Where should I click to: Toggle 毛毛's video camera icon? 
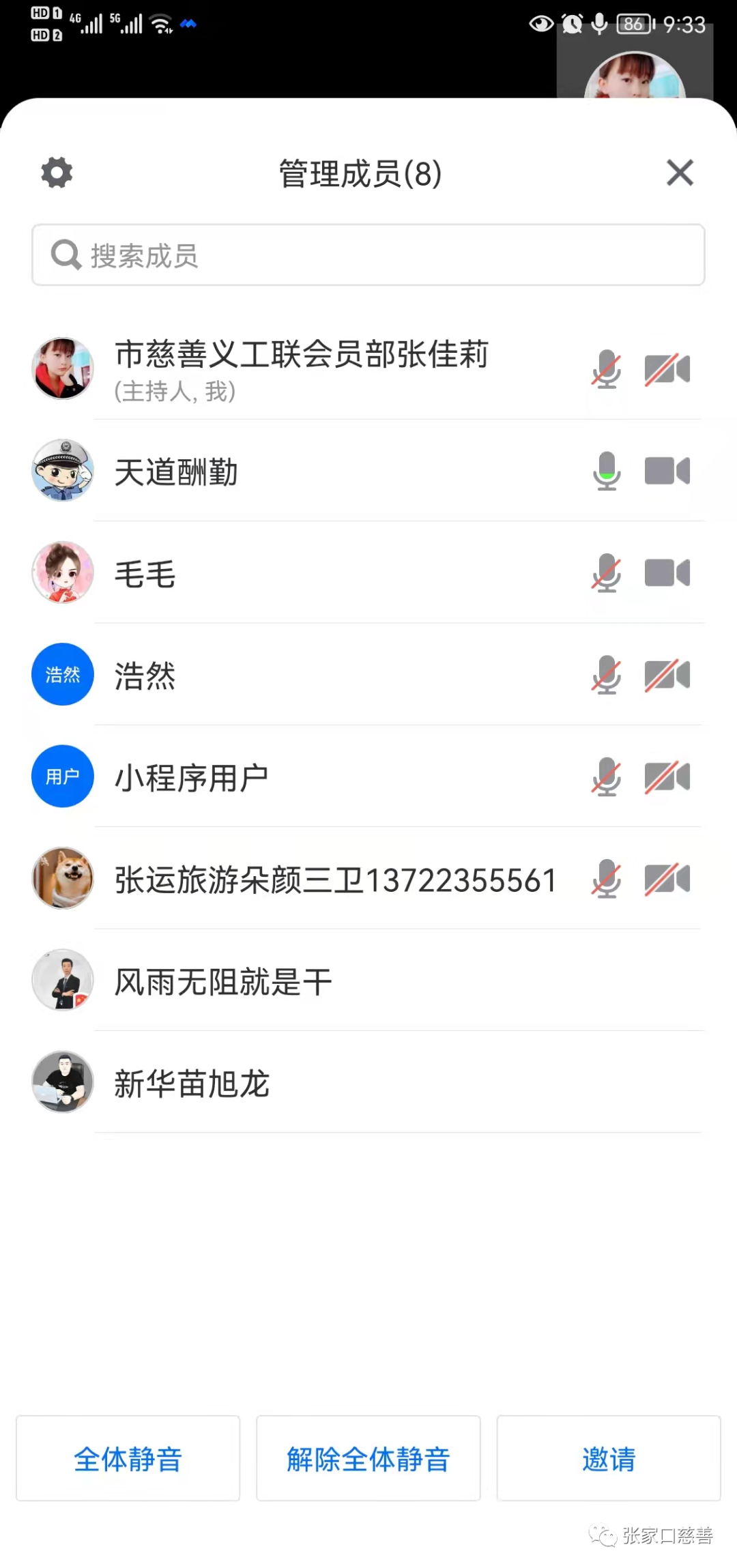(667, 572)
